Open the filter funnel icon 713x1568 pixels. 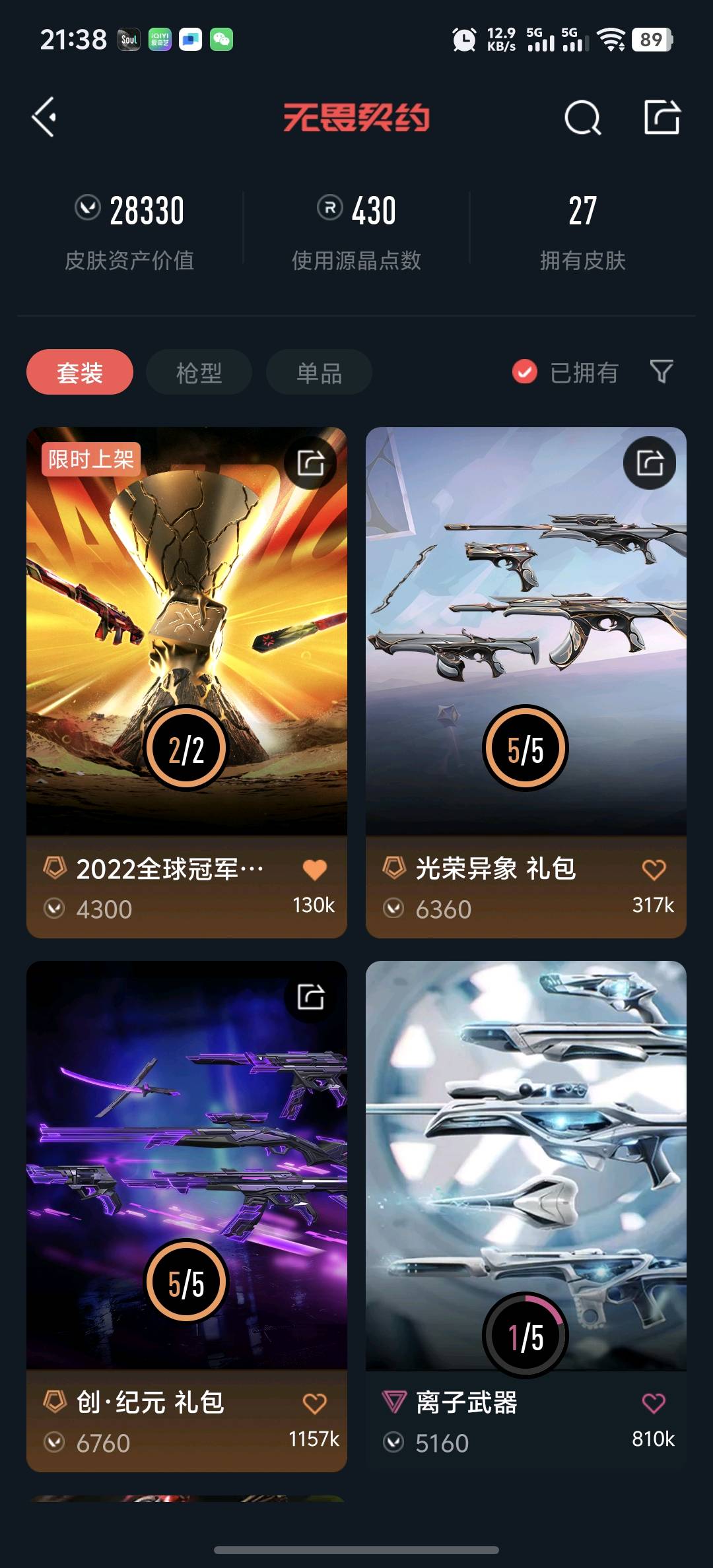coord(662,372)
